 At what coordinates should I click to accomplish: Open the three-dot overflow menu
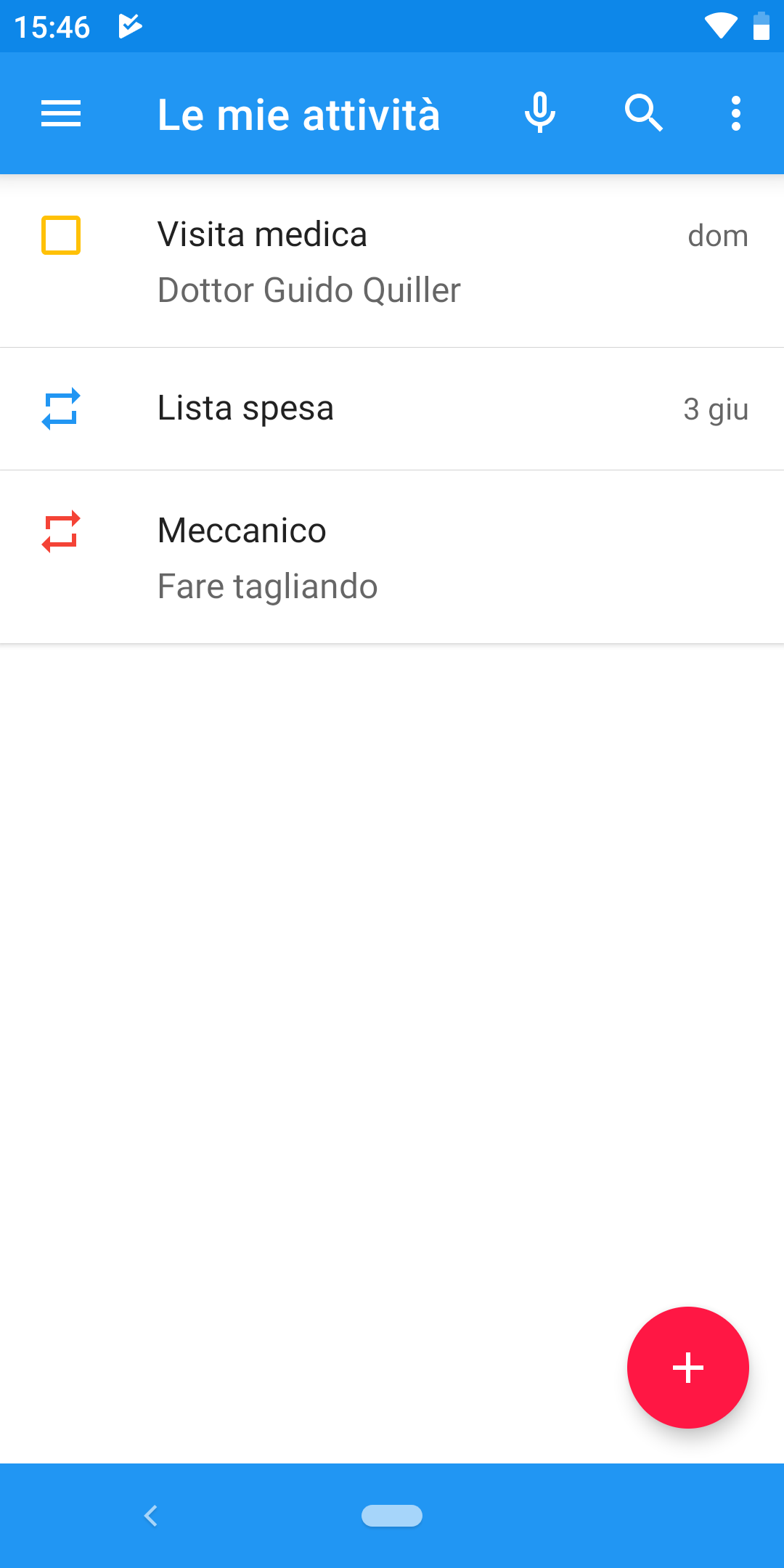[736, 113]
